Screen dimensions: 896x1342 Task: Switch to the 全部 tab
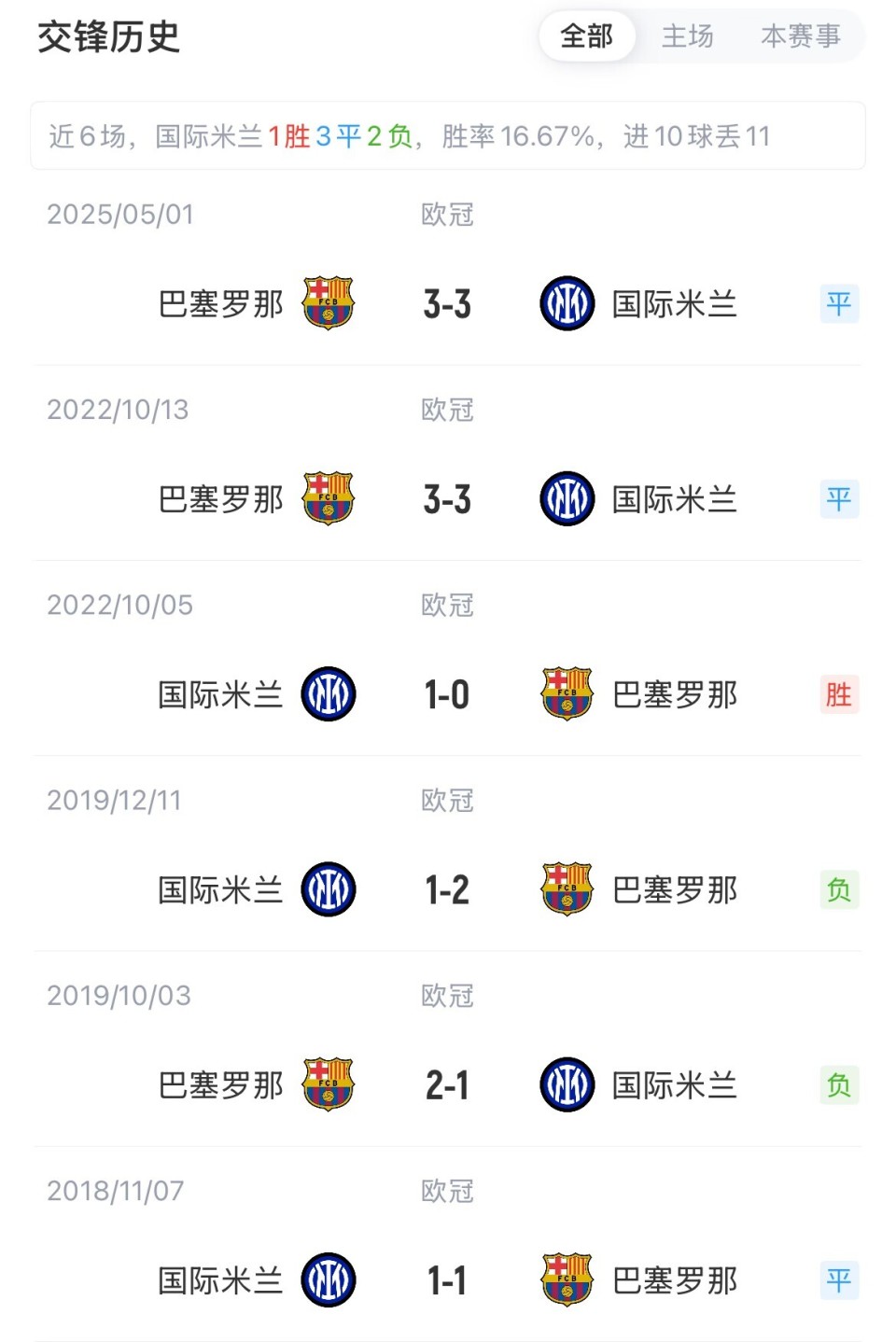click(586, 35)
